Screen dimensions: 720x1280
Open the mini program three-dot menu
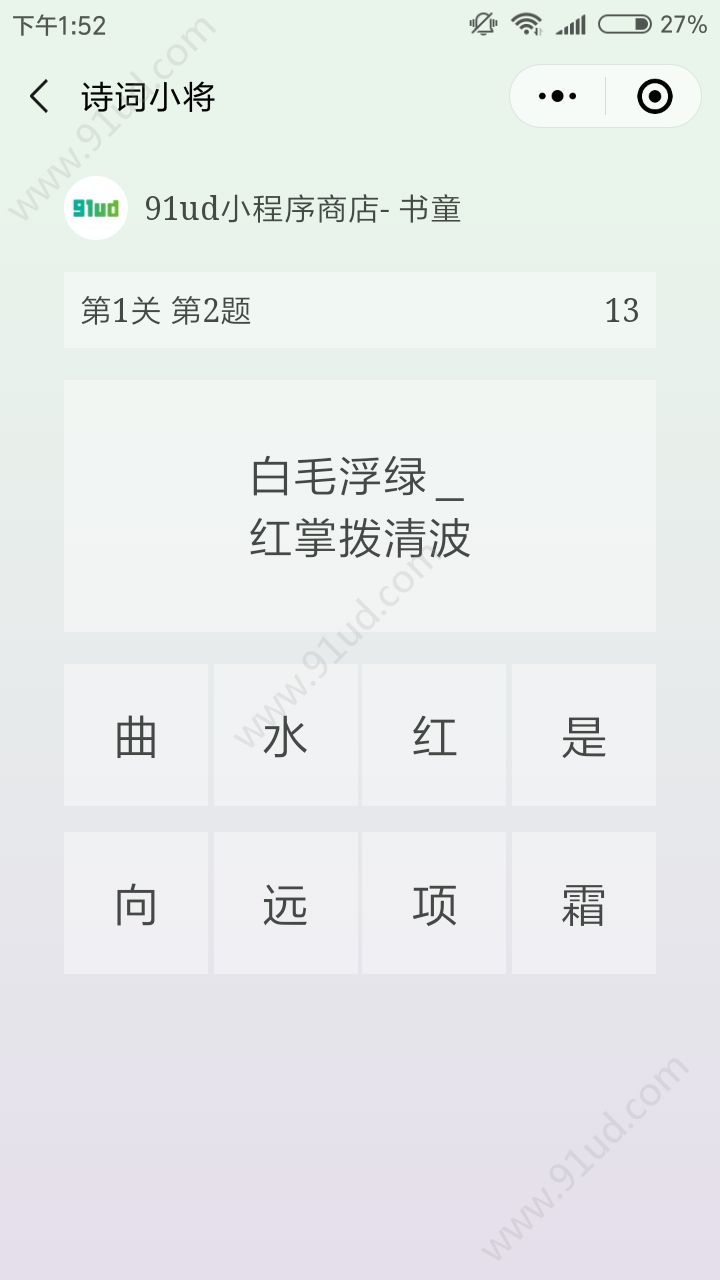click(x=557, y=97)
